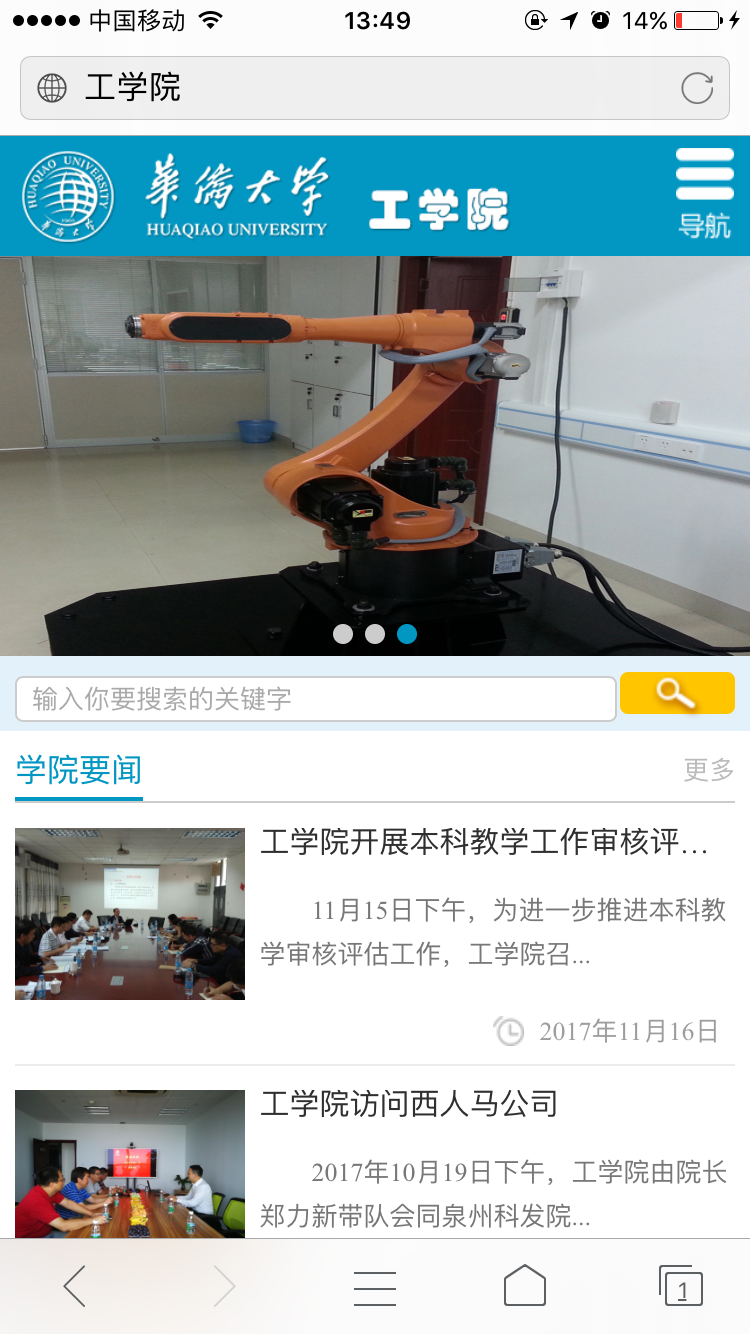Tap the robot arm banner image
Image resolution: width=750 pixels, height=1334 pixels.
click(x=375, y=440)
